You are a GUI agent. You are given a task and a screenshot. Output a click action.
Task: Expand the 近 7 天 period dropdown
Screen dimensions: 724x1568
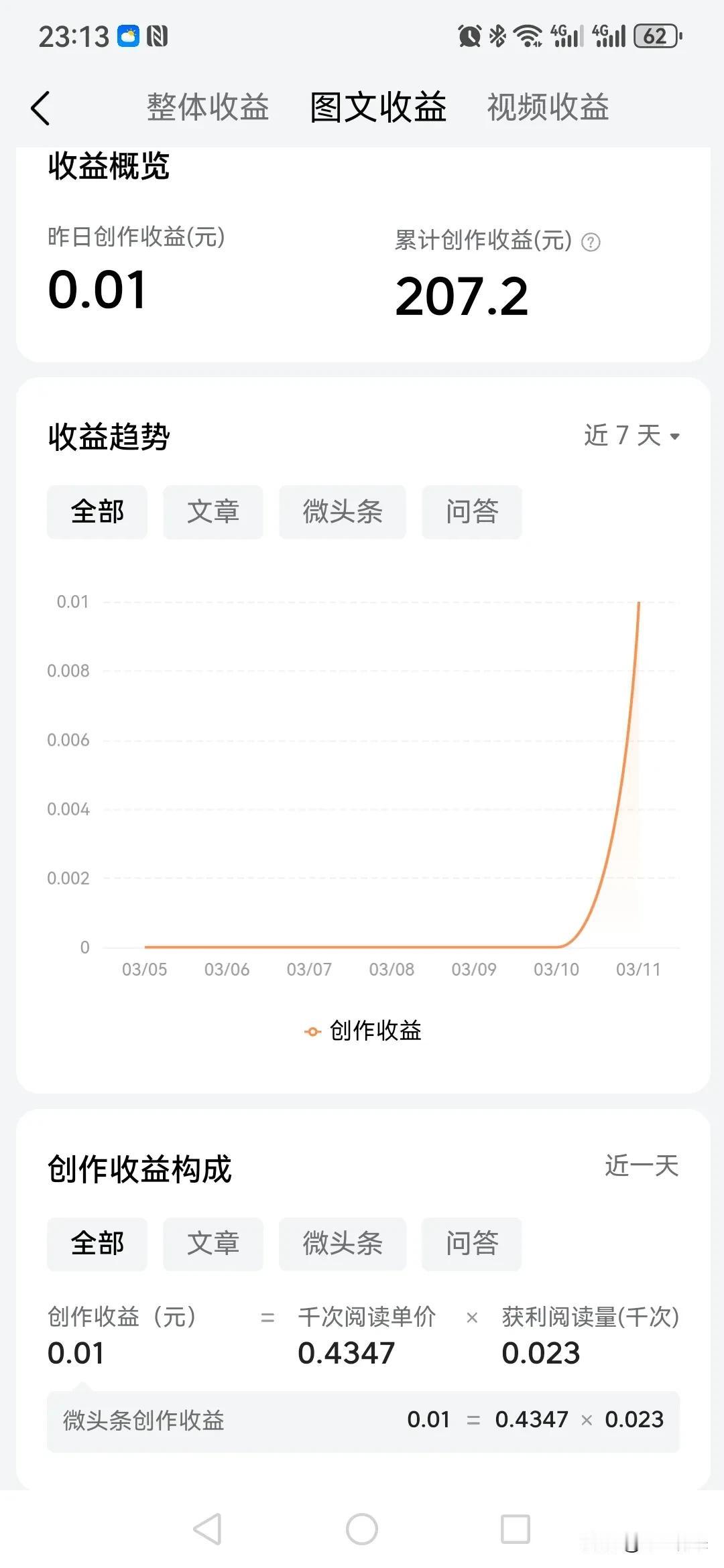[x=632, y=436]
